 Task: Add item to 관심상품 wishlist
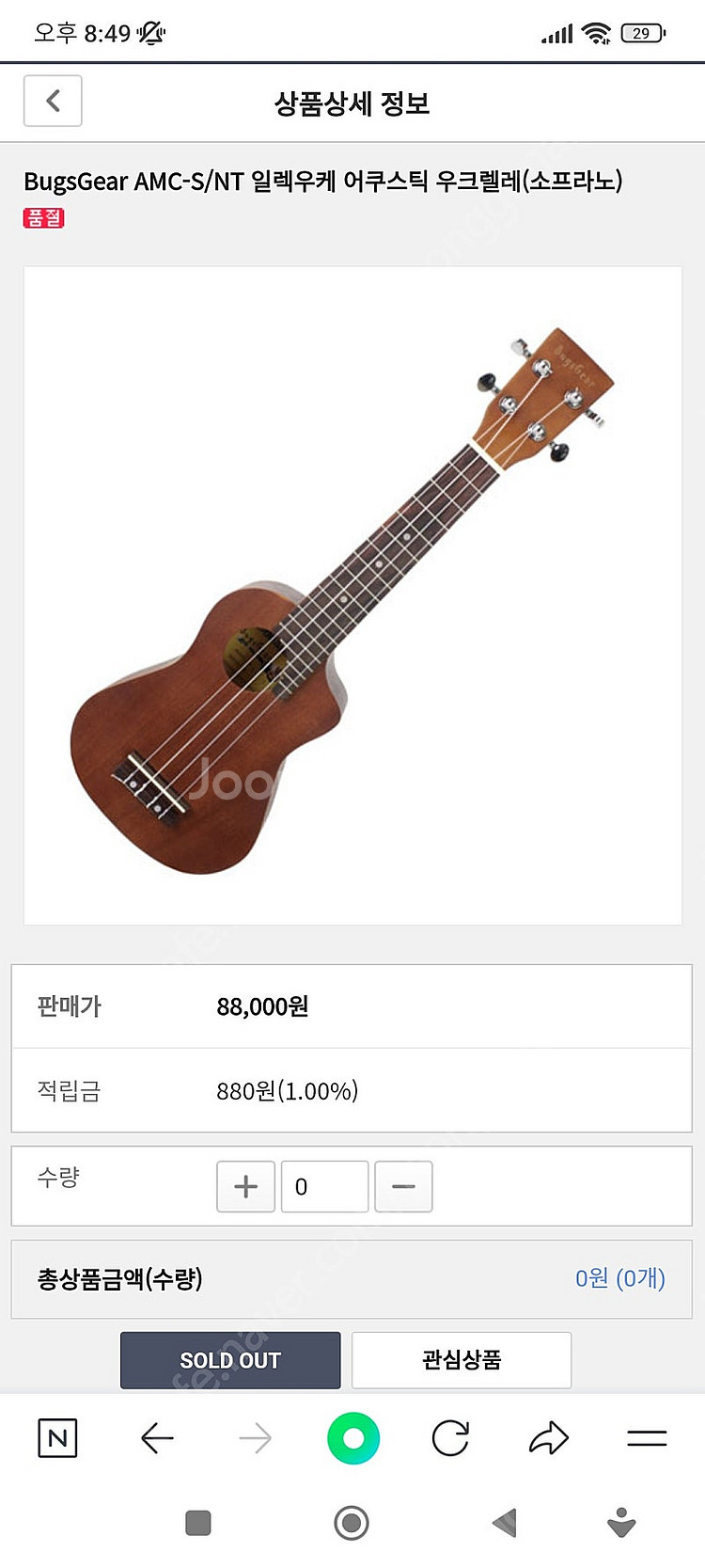click(462, 1360)
